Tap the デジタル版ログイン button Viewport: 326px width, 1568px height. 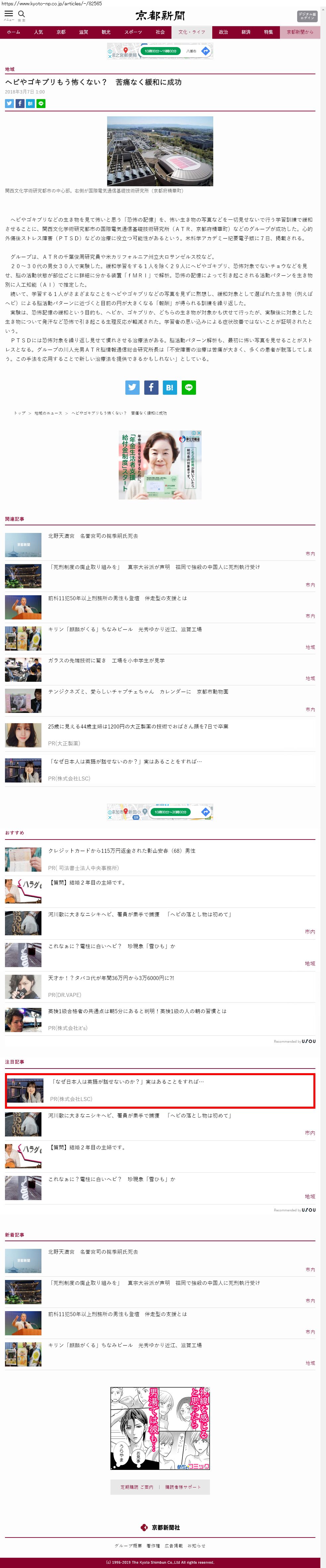tap(306, 17)
